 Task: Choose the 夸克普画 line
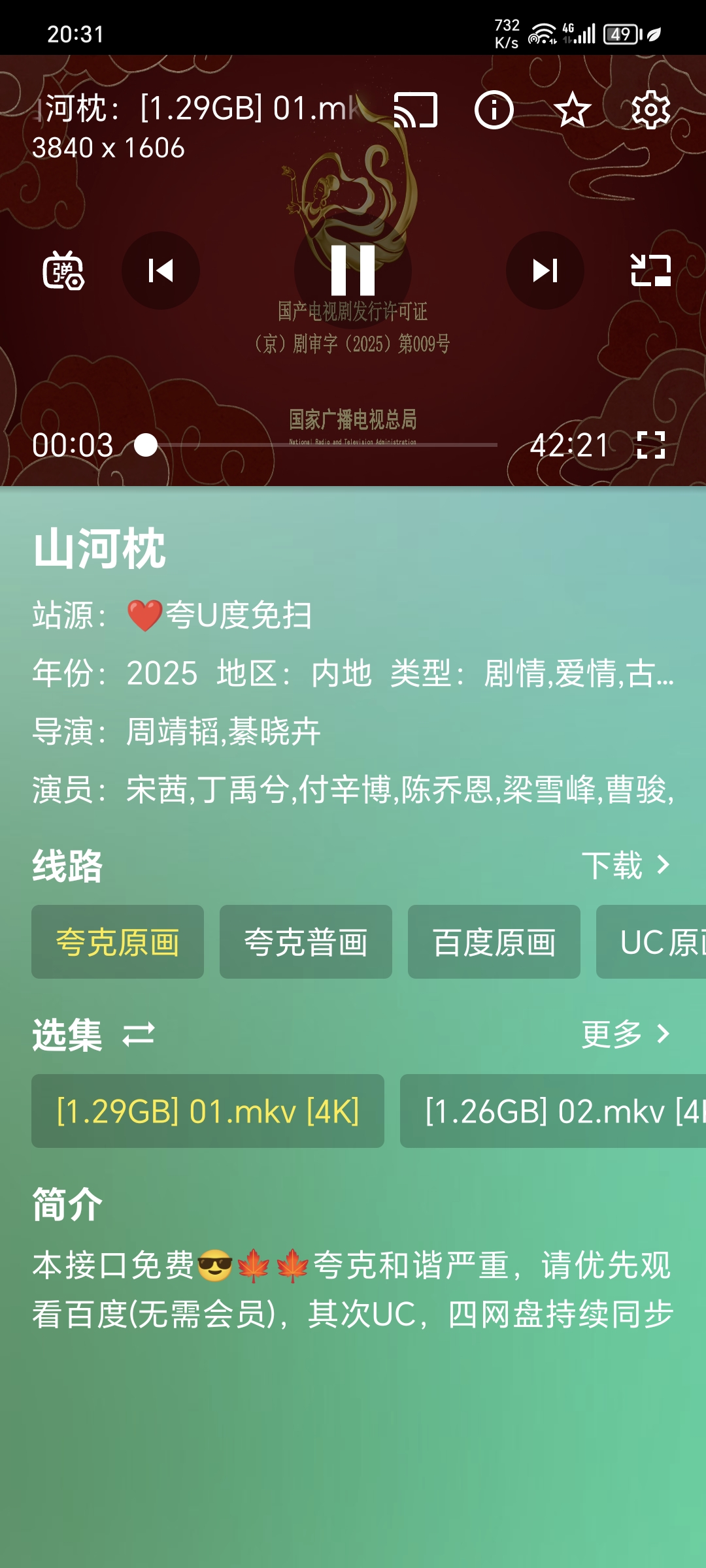pos(305,941)
